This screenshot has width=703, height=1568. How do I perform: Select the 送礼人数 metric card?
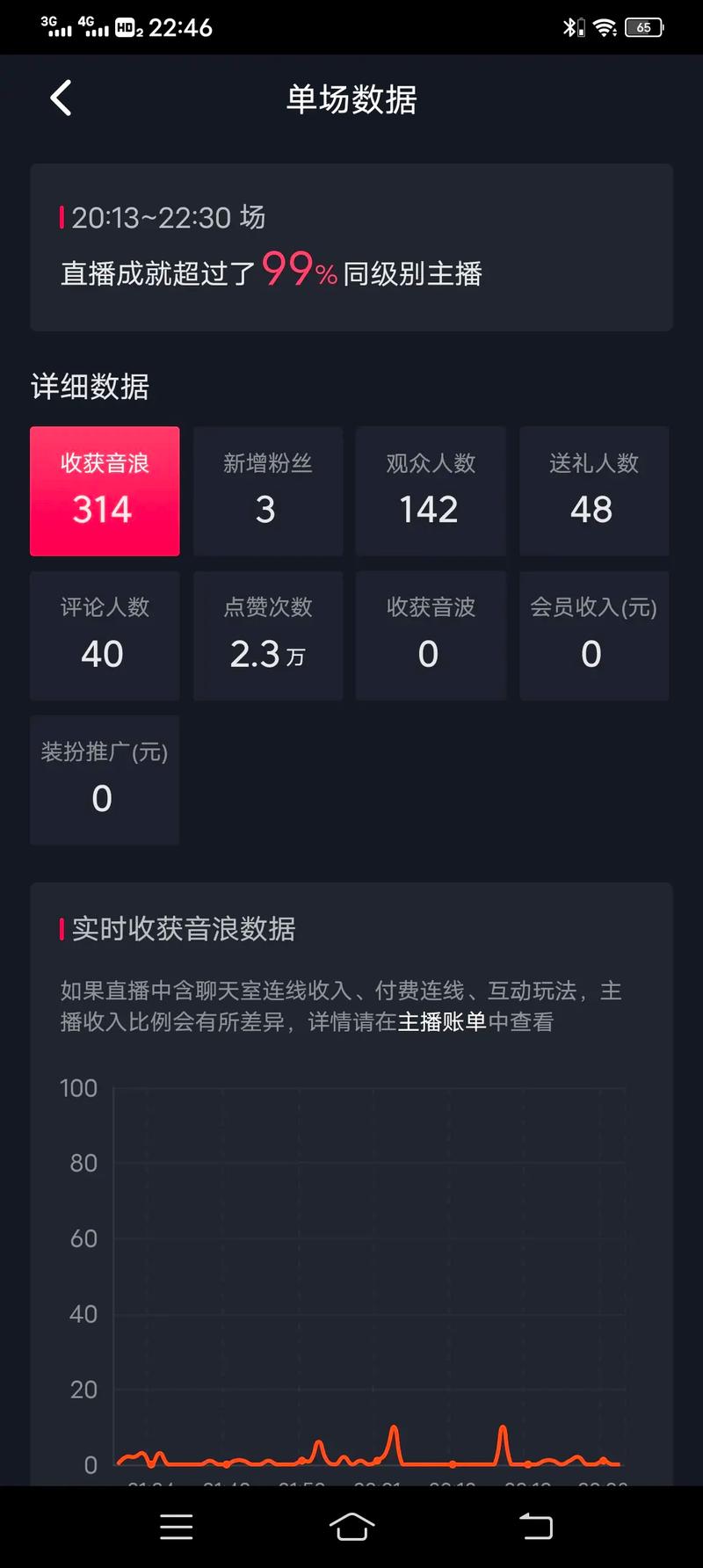point(593,490)
